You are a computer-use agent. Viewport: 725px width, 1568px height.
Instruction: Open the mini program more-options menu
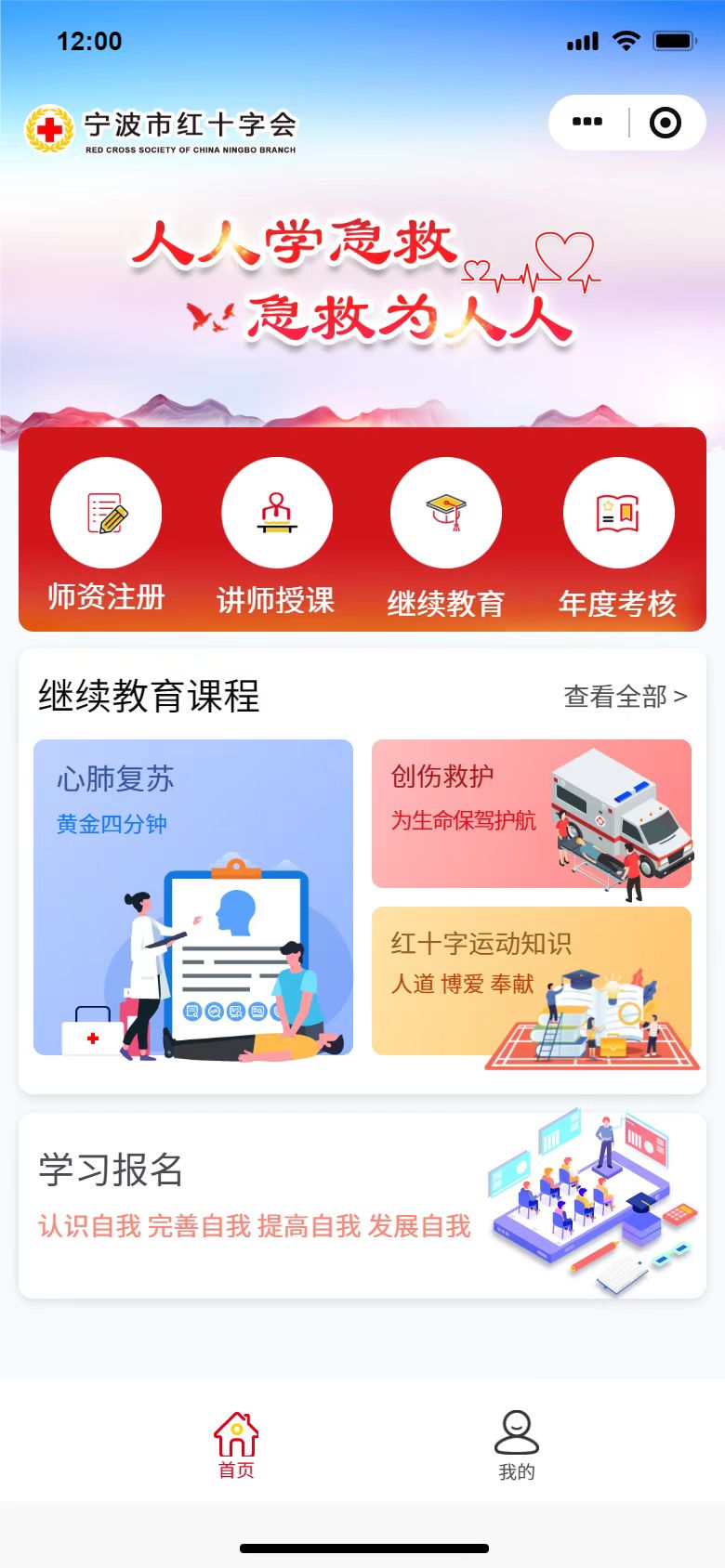point(587,122)
